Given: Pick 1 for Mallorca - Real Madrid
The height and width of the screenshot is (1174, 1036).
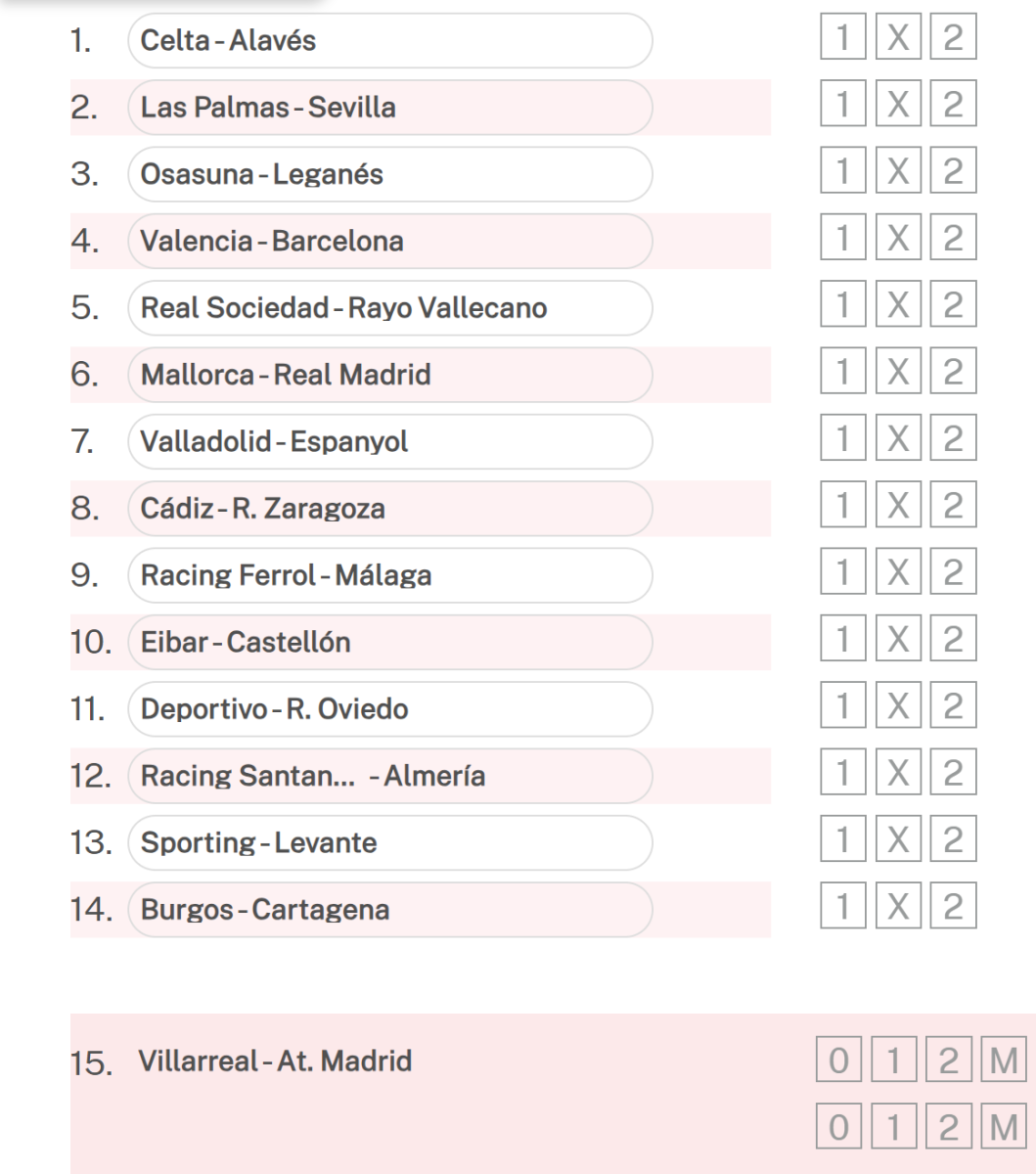Looking at the screenshot, I should (x=842, y=374).
